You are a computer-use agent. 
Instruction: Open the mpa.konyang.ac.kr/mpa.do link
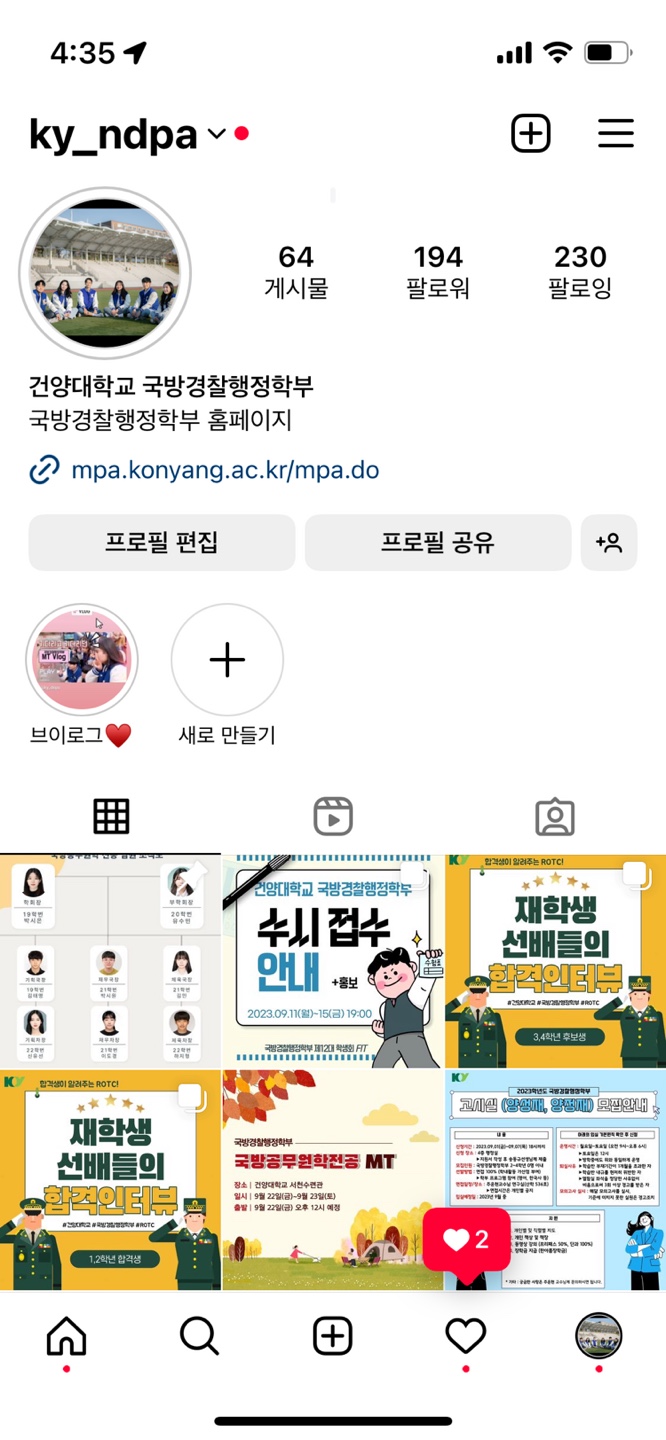coord(224,470)
